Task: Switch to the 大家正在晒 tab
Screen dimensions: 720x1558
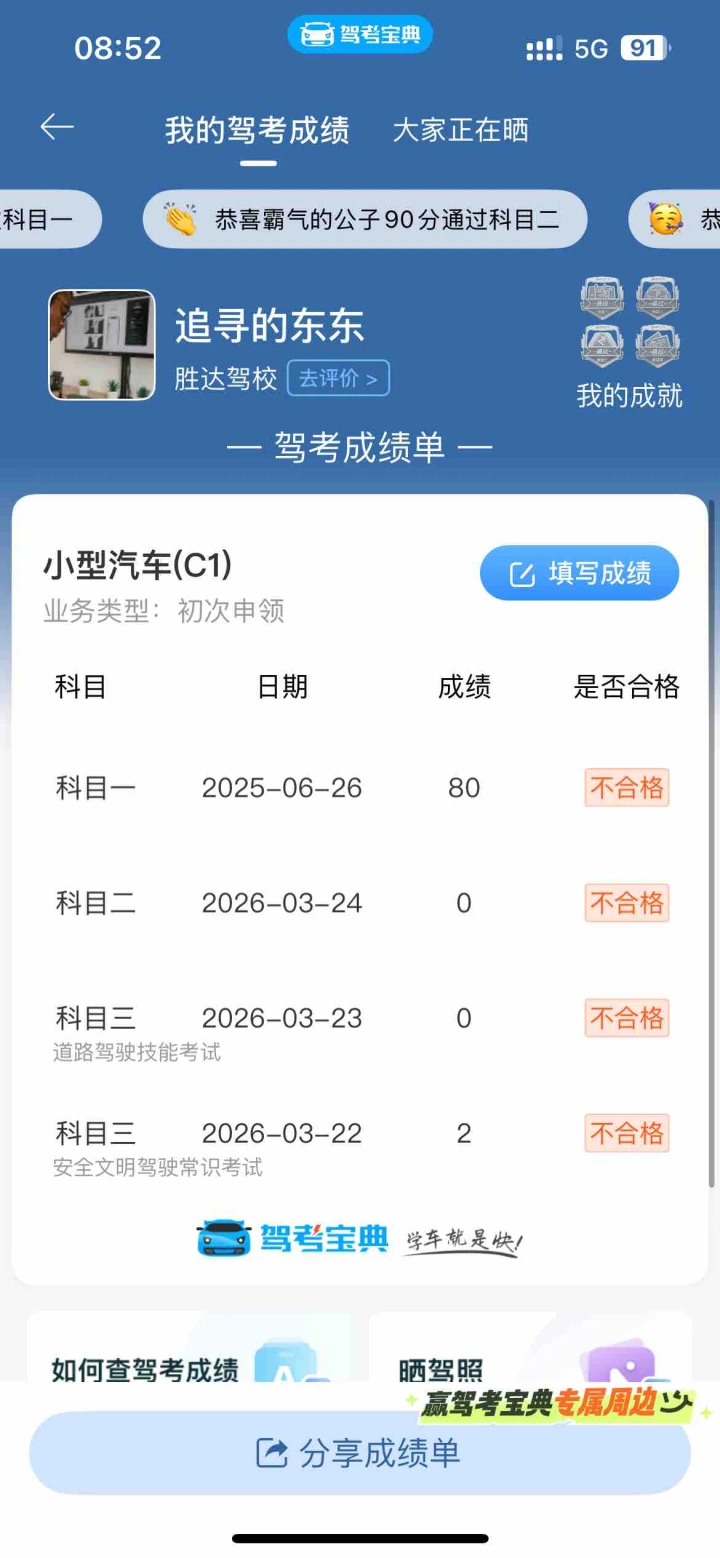Action: pyautogui.click(x=460, y=130)
